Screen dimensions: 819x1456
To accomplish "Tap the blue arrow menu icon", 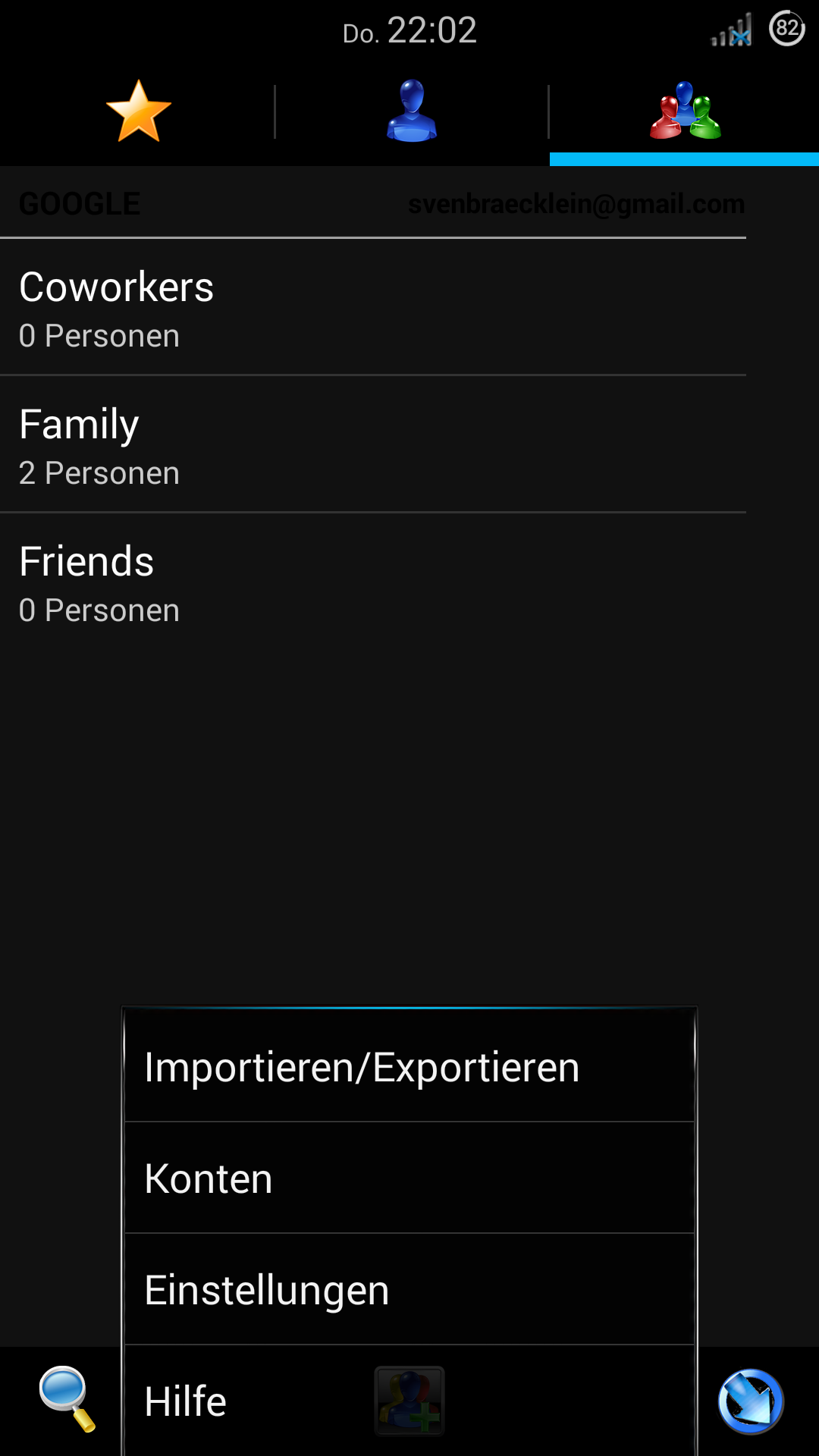I will point(751,1401).
